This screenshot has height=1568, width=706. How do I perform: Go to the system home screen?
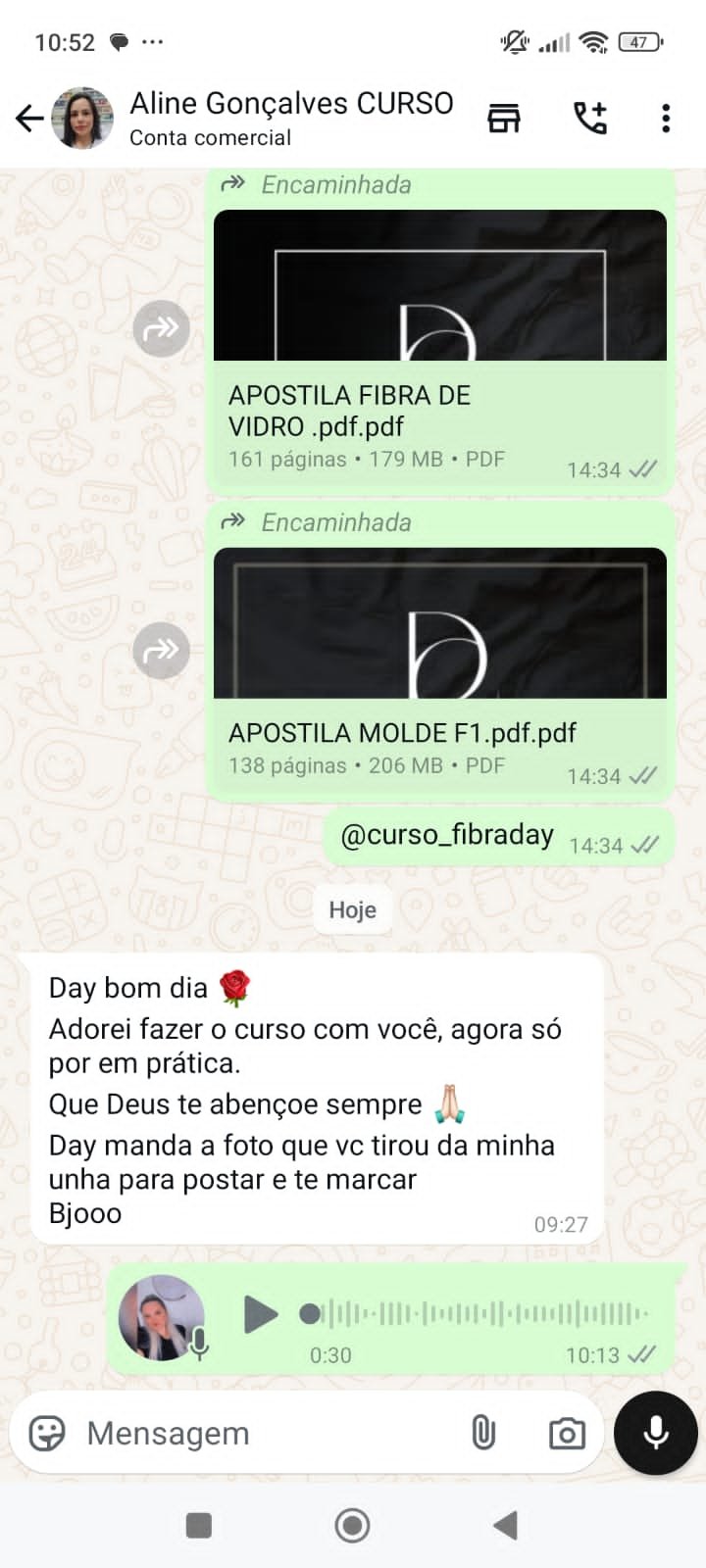click(x=352, y=1525)
